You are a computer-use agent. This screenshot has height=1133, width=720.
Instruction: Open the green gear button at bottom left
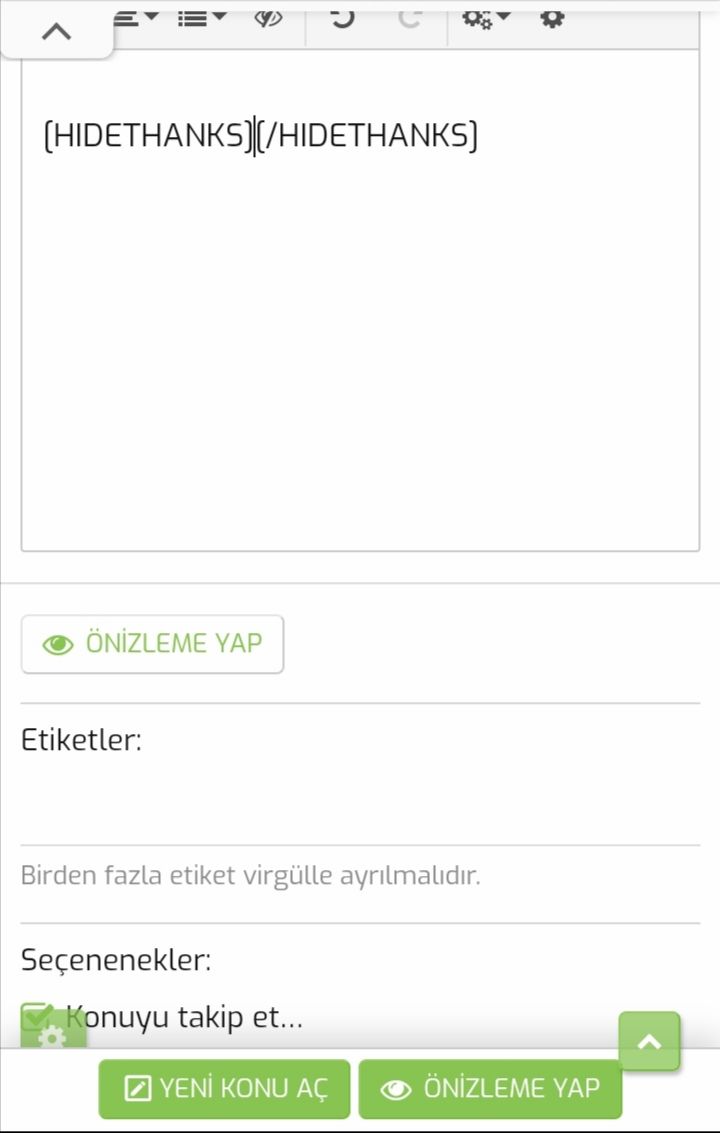(52, 1038)
